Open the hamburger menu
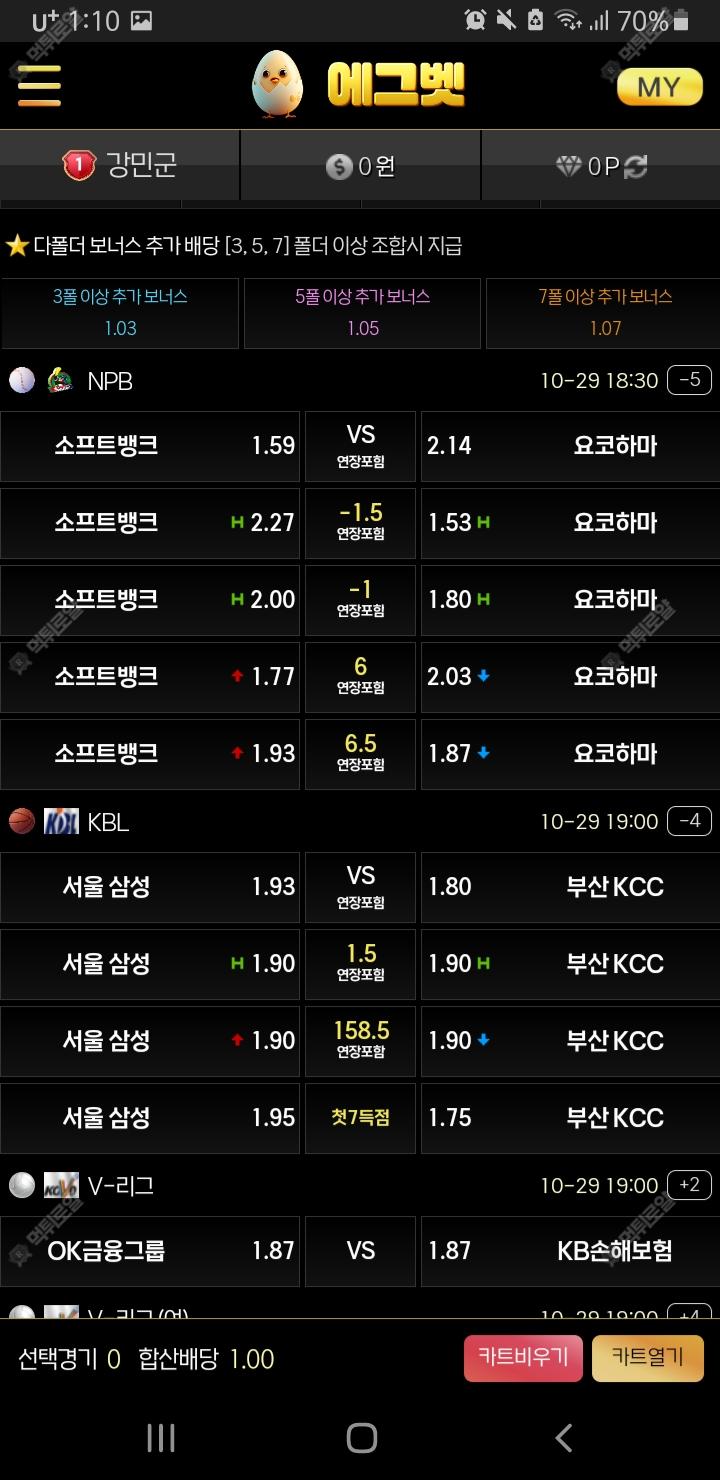The image size is (720, 1480). point(39,85)
